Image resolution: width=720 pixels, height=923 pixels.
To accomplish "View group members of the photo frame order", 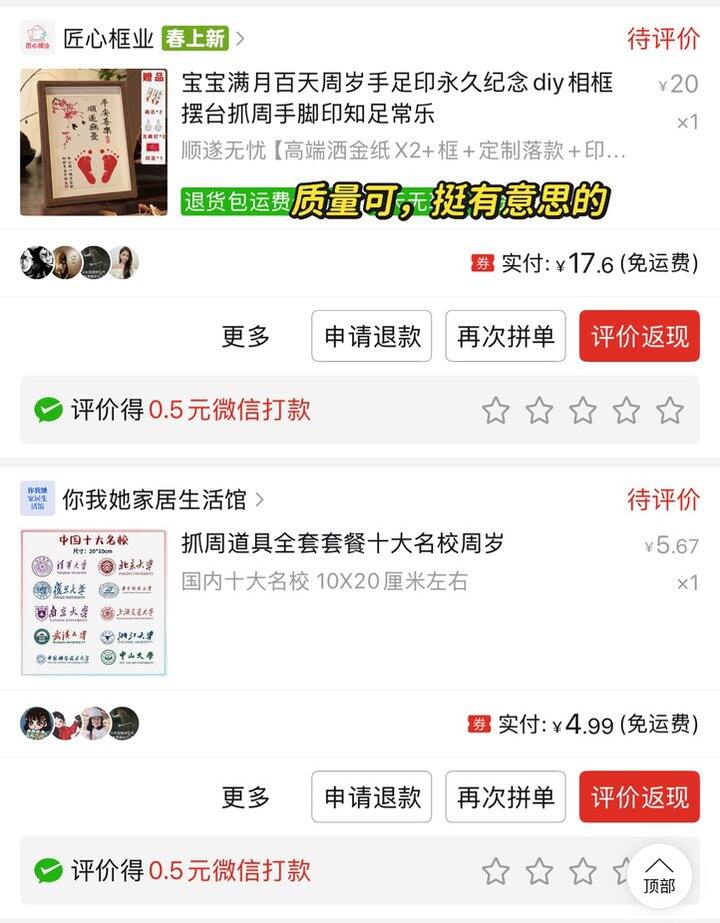I will (x=80, y=263).
